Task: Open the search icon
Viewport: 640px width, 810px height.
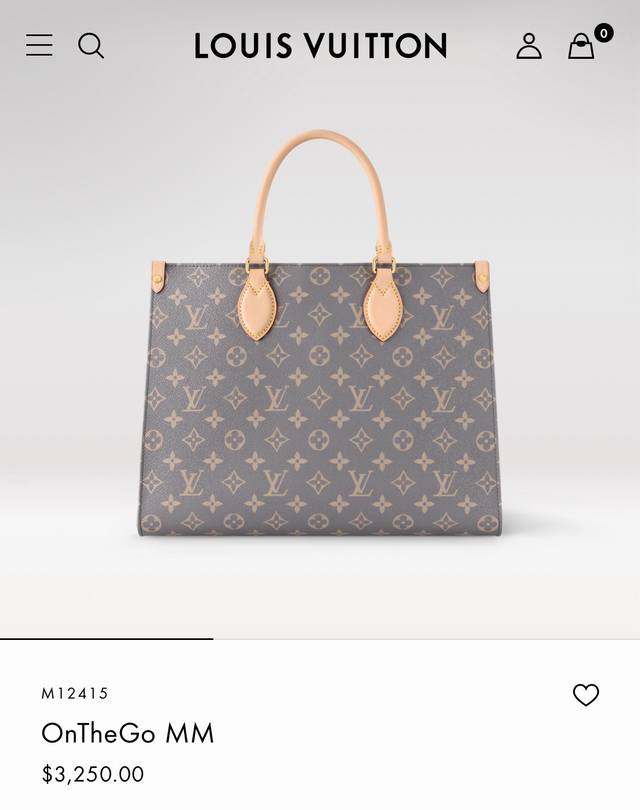Action: tap(91, 45)
